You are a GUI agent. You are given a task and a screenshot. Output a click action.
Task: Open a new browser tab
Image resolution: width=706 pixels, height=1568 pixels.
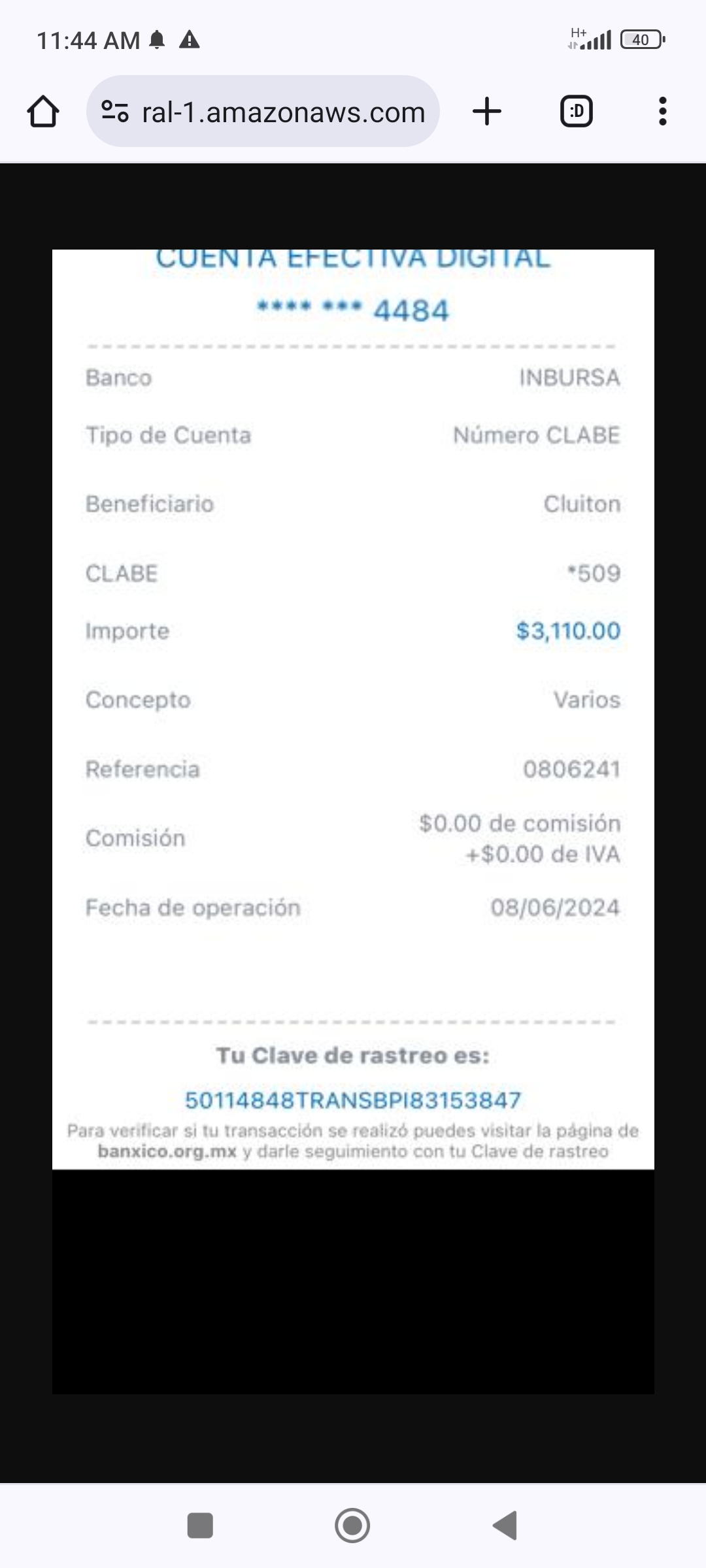(487, 111)
